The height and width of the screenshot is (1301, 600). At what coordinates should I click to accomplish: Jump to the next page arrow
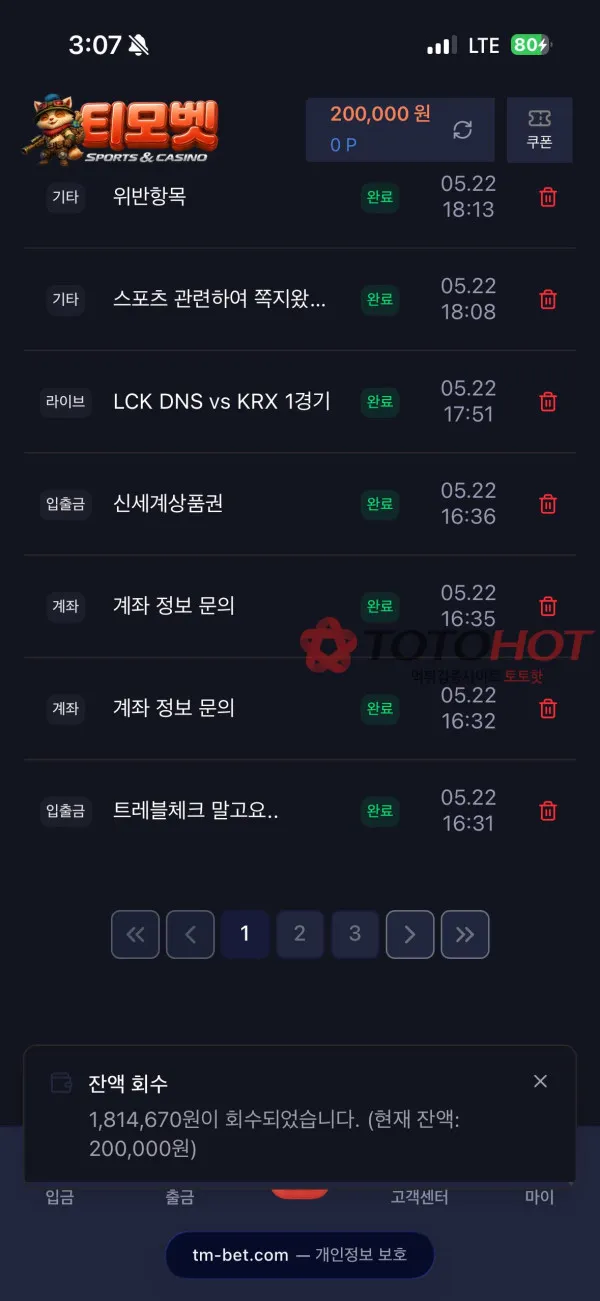coord(410,934)
